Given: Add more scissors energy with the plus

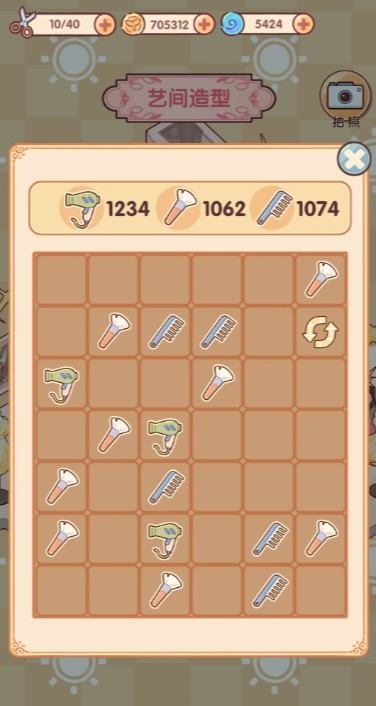Looking at the screenshot, I should point(105,24).
